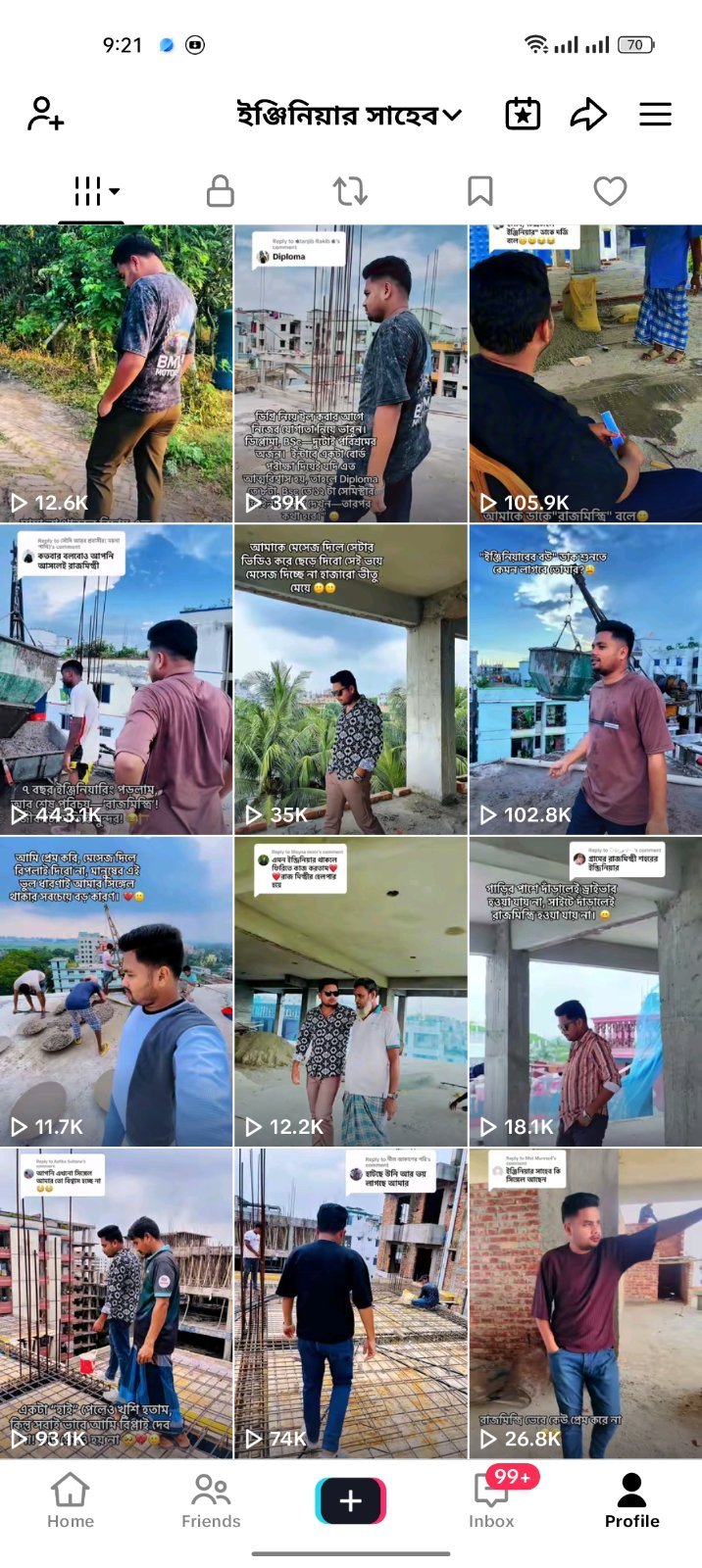Switch to the private videos lock tab
This screenshot has width=702, height=1568.
tap(221, 191)
